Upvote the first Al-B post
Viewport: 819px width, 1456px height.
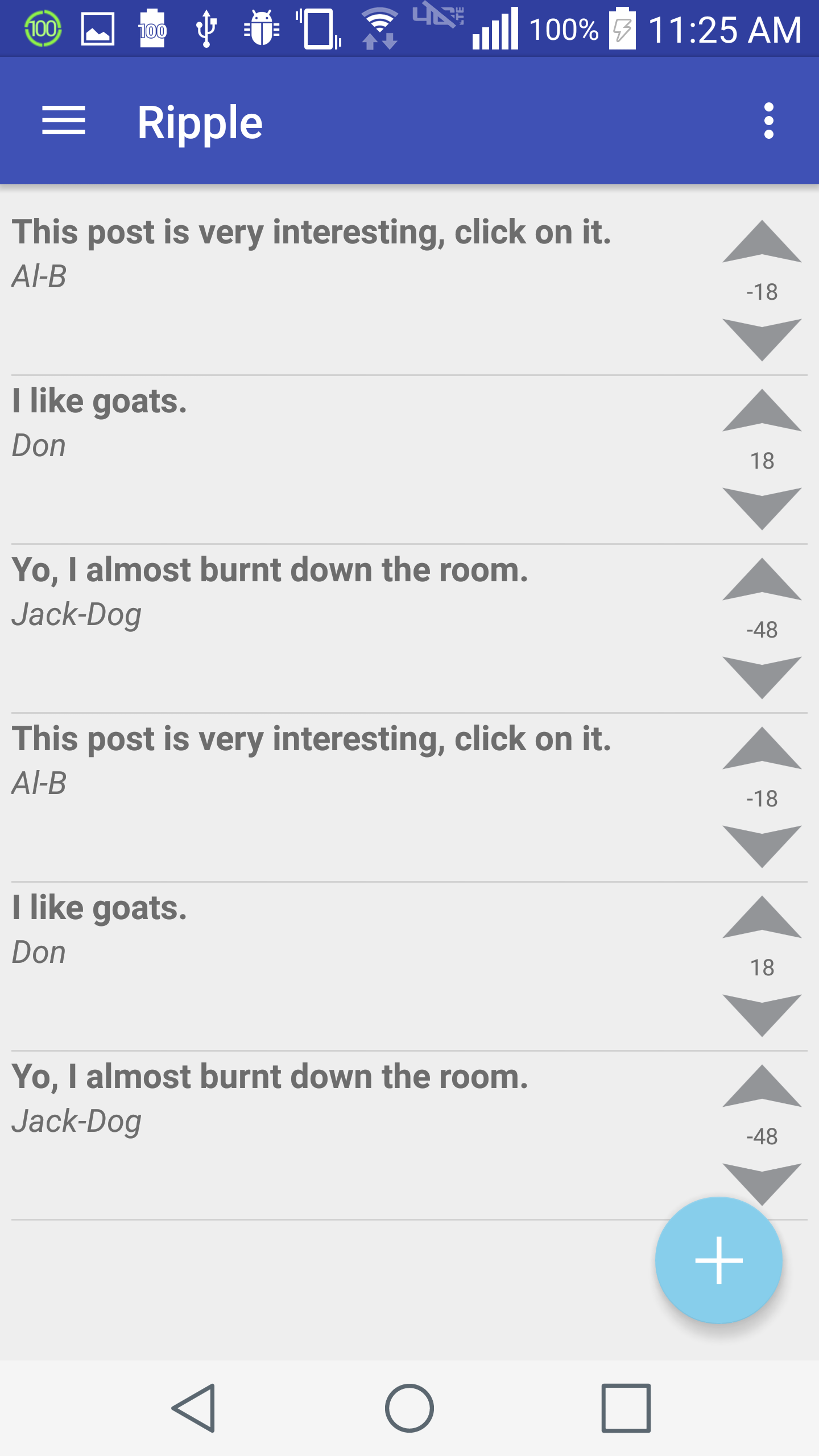(x=762, y=243)
